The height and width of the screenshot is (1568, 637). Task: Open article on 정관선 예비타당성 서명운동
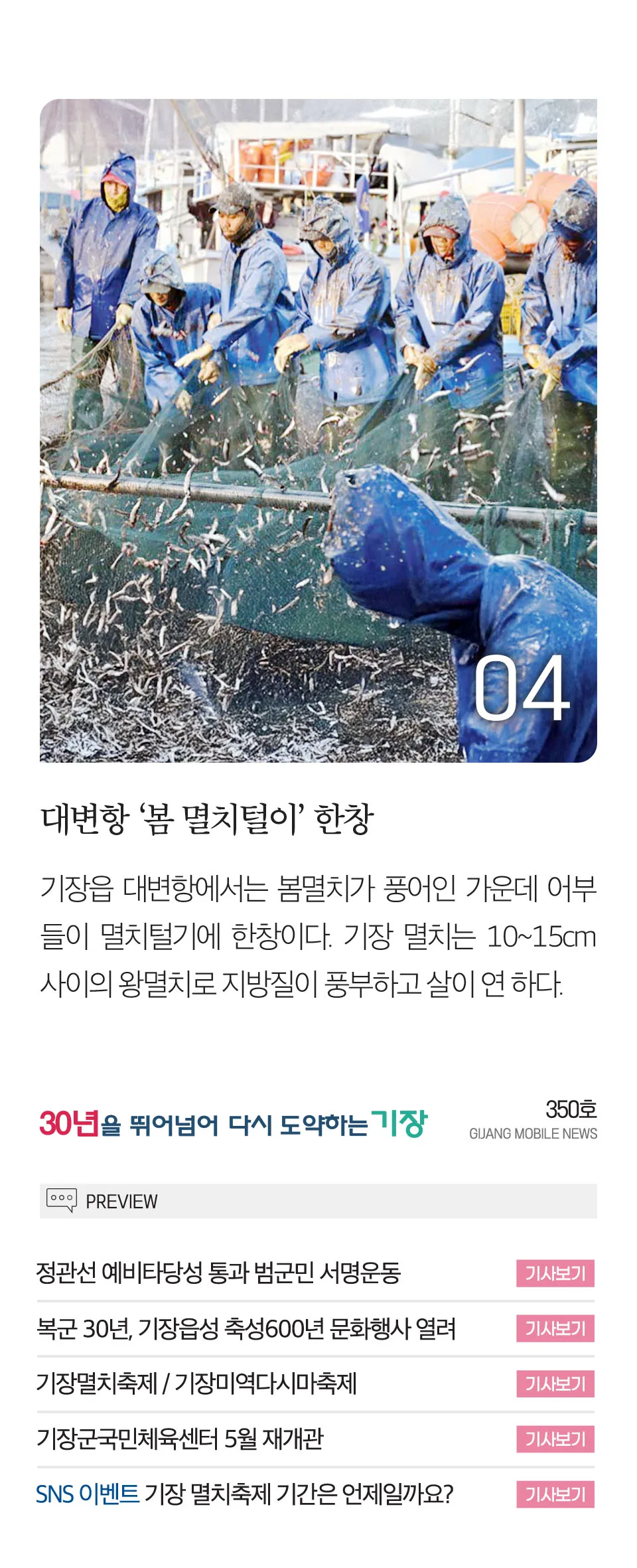(555, 1273)
